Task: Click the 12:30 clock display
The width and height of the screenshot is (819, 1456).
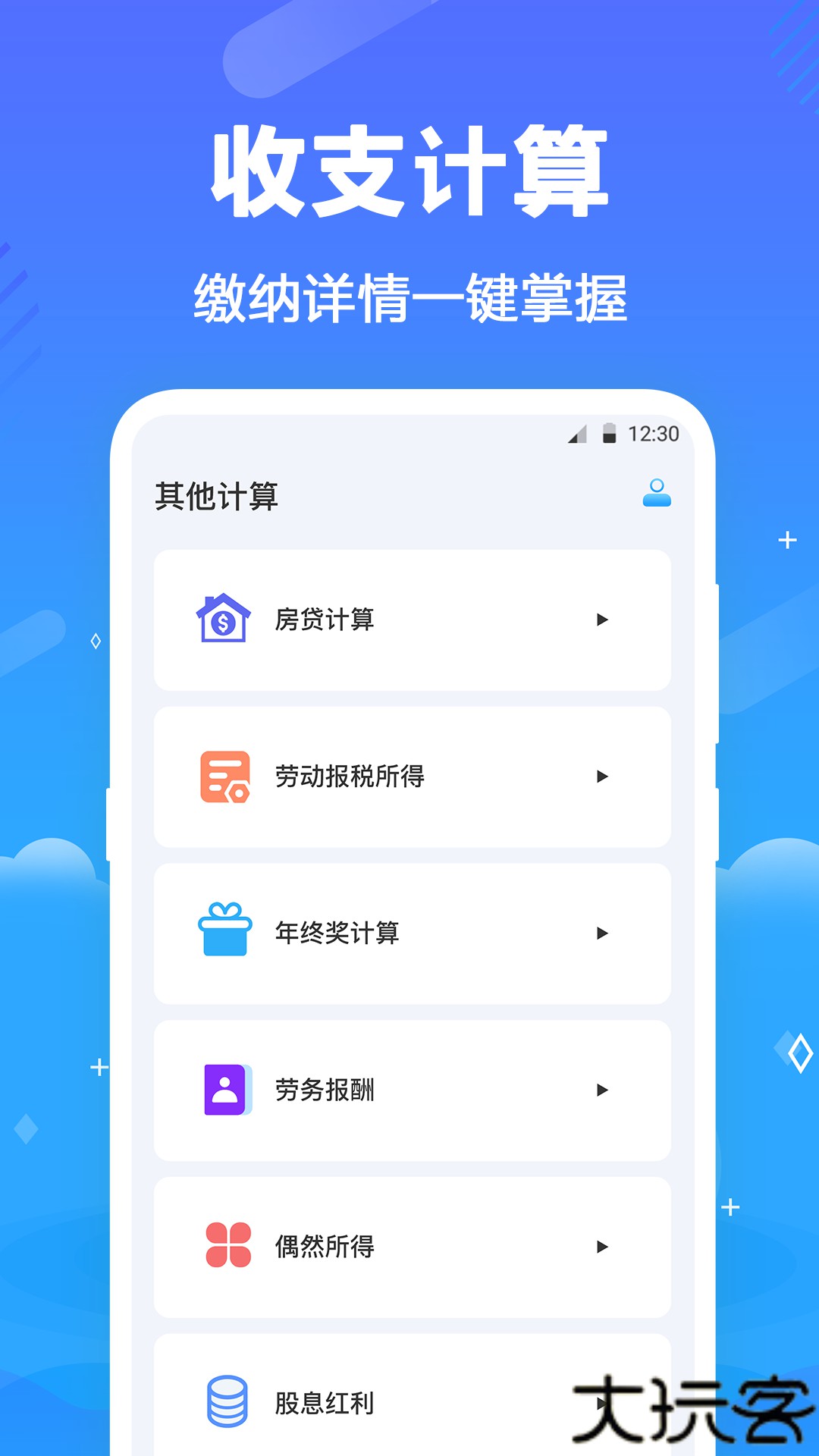Action: pyautogui.click(x=655, y=433)
